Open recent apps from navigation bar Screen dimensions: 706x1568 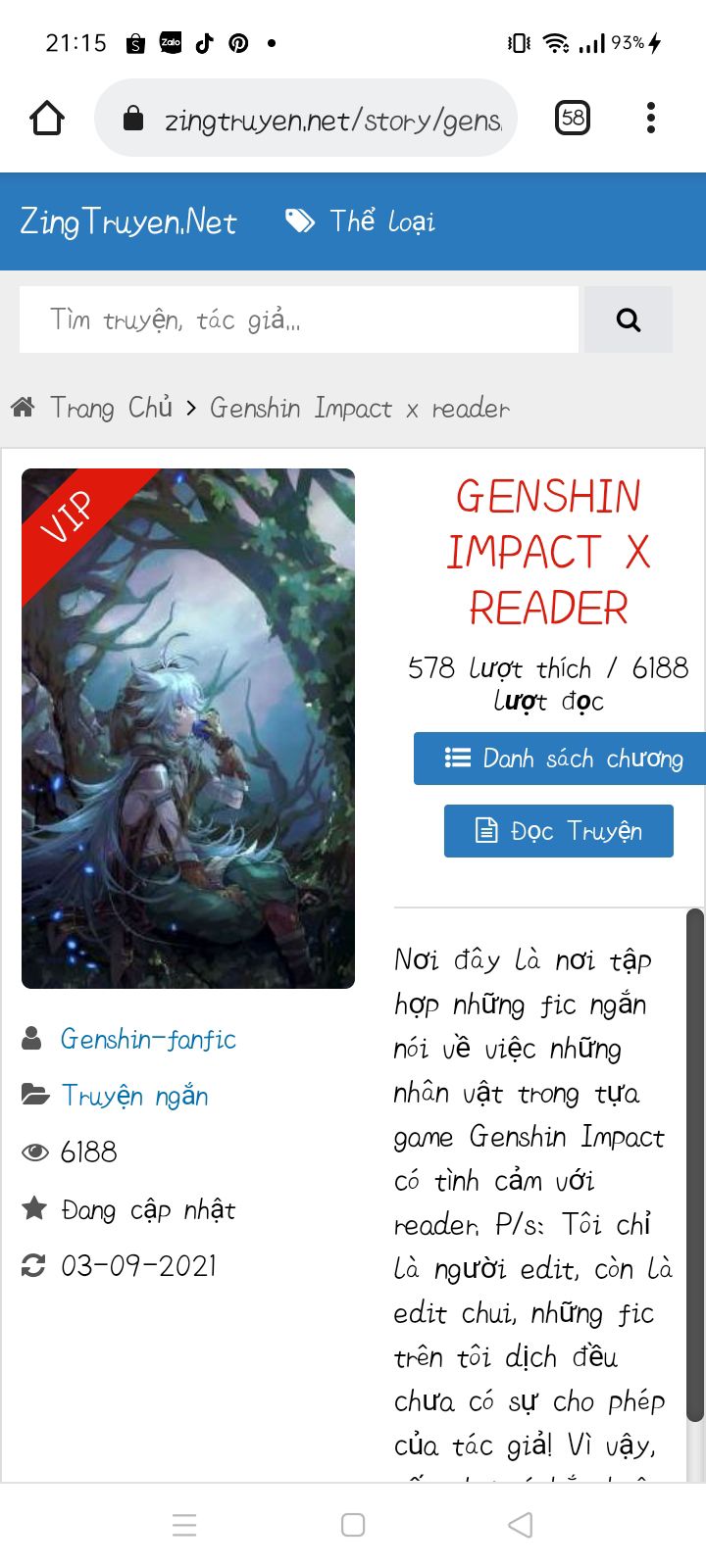click(x=184, y=1525)
